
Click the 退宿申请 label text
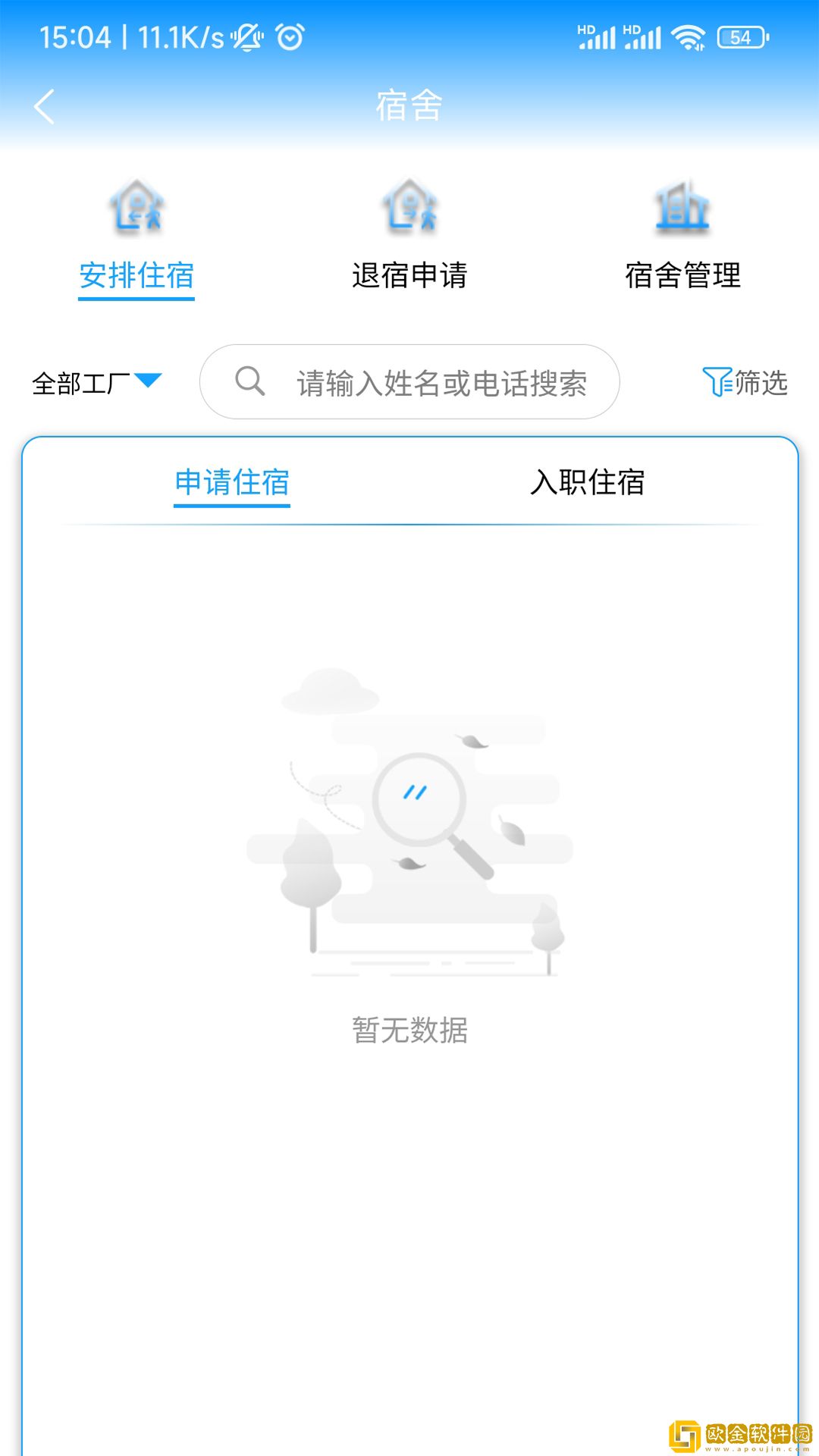coord(409,275)
